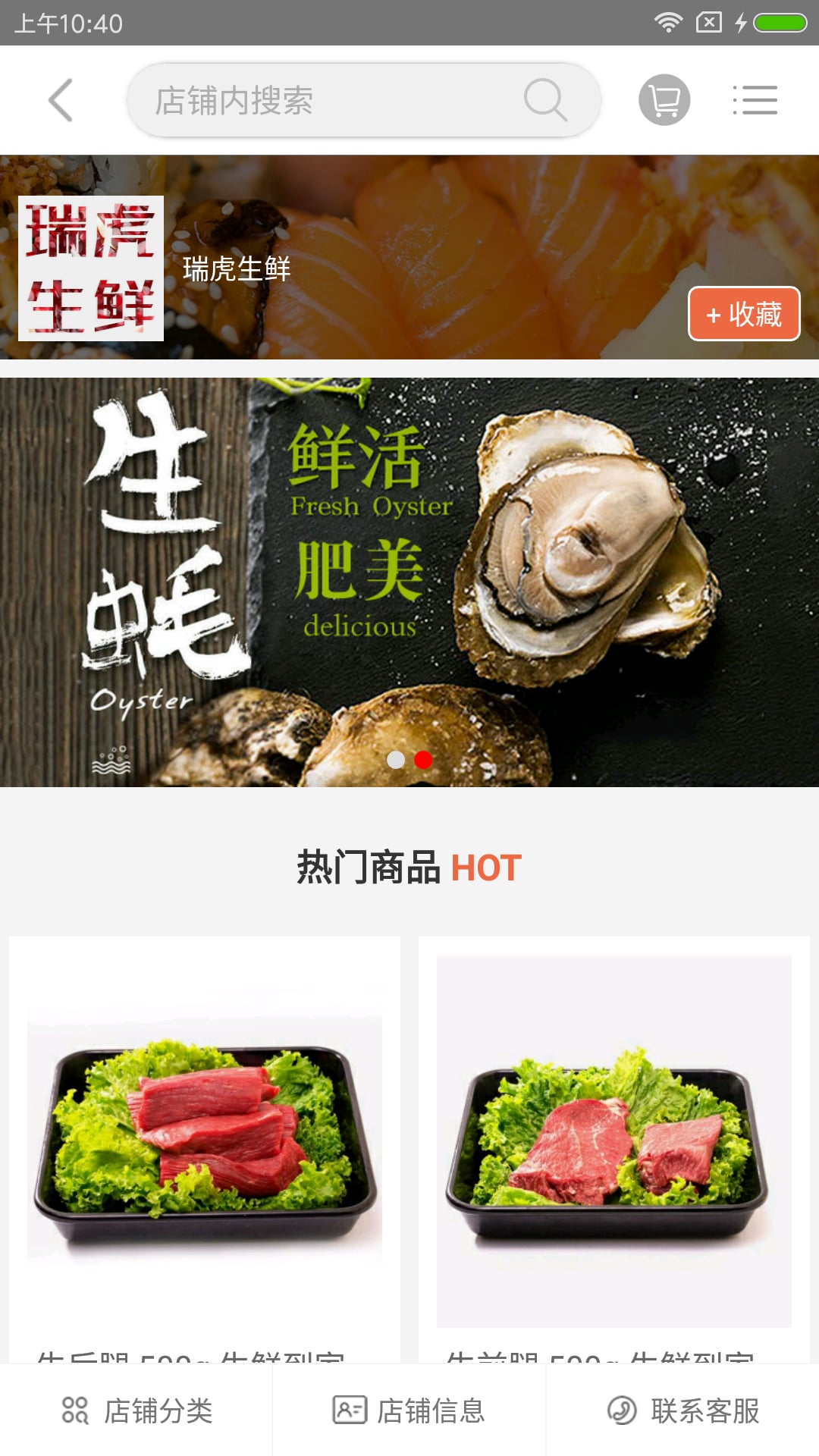View 店铺信息 shop information
819x1456 pixels.
click(409, 1410)
